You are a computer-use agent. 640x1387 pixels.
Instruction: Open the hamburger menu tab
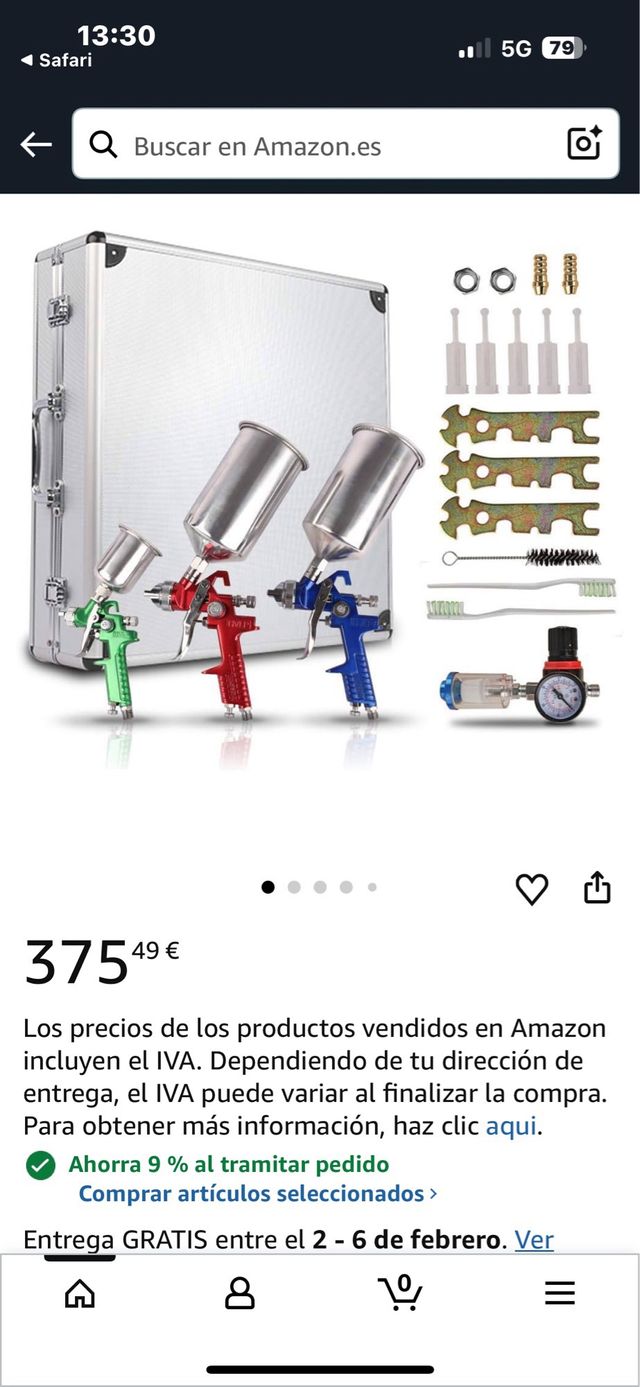560,1293
